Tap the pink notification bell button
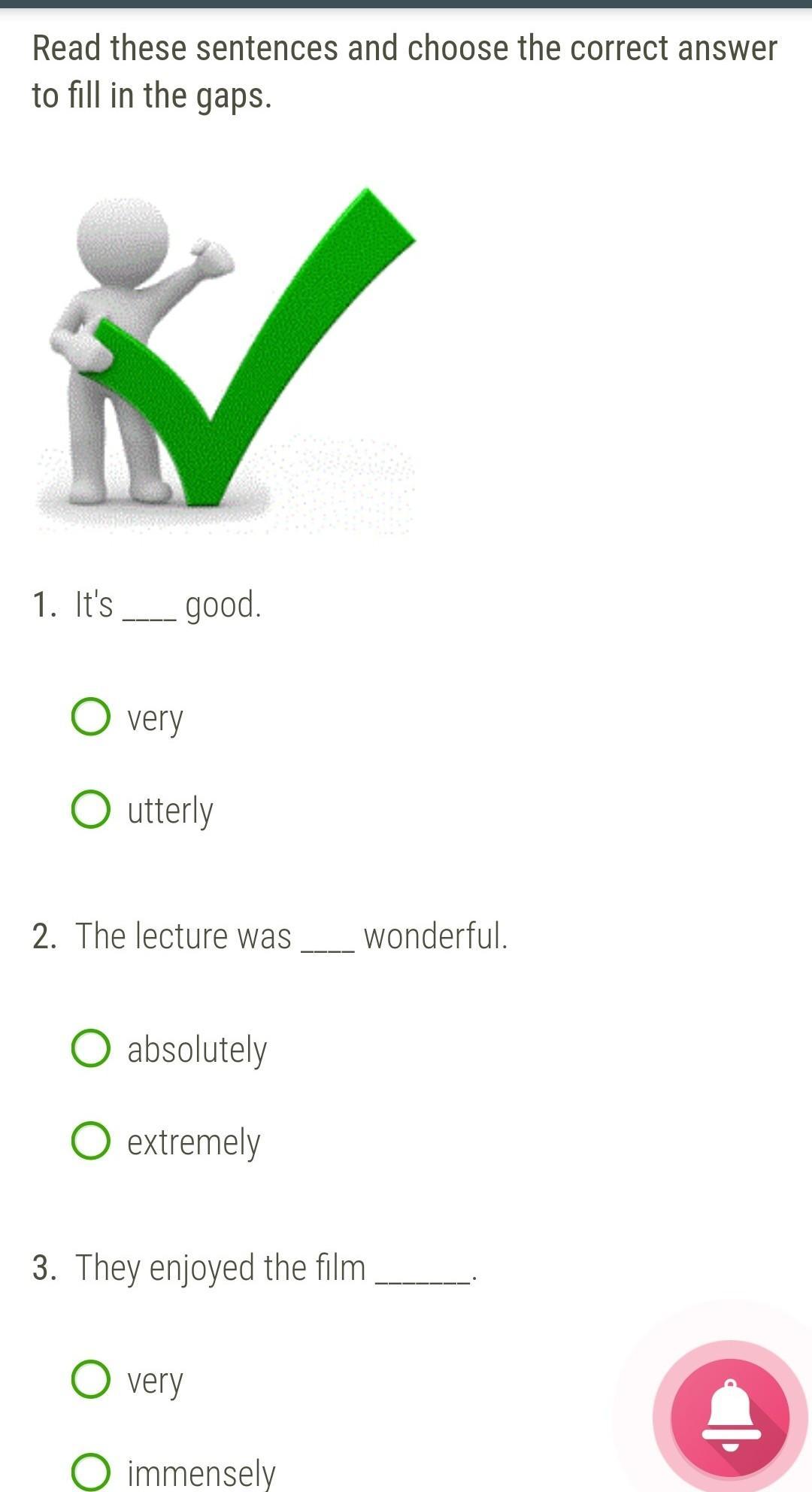Image resolution: width=812 pixels, height=1492 pixels. click(730, 1417)
